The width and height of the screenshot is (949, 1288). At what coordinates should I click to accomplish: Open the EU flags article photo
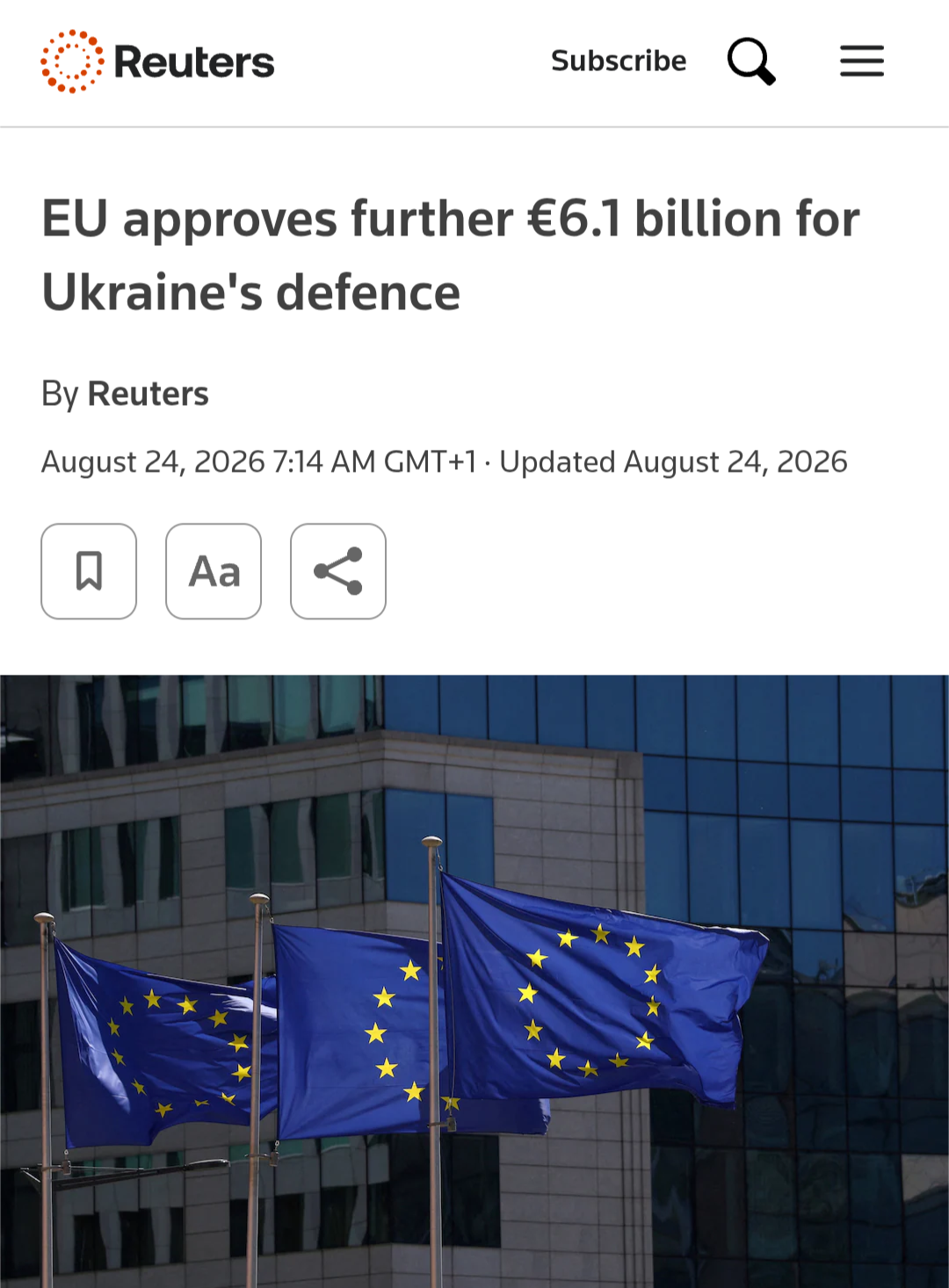click(474, 981)
